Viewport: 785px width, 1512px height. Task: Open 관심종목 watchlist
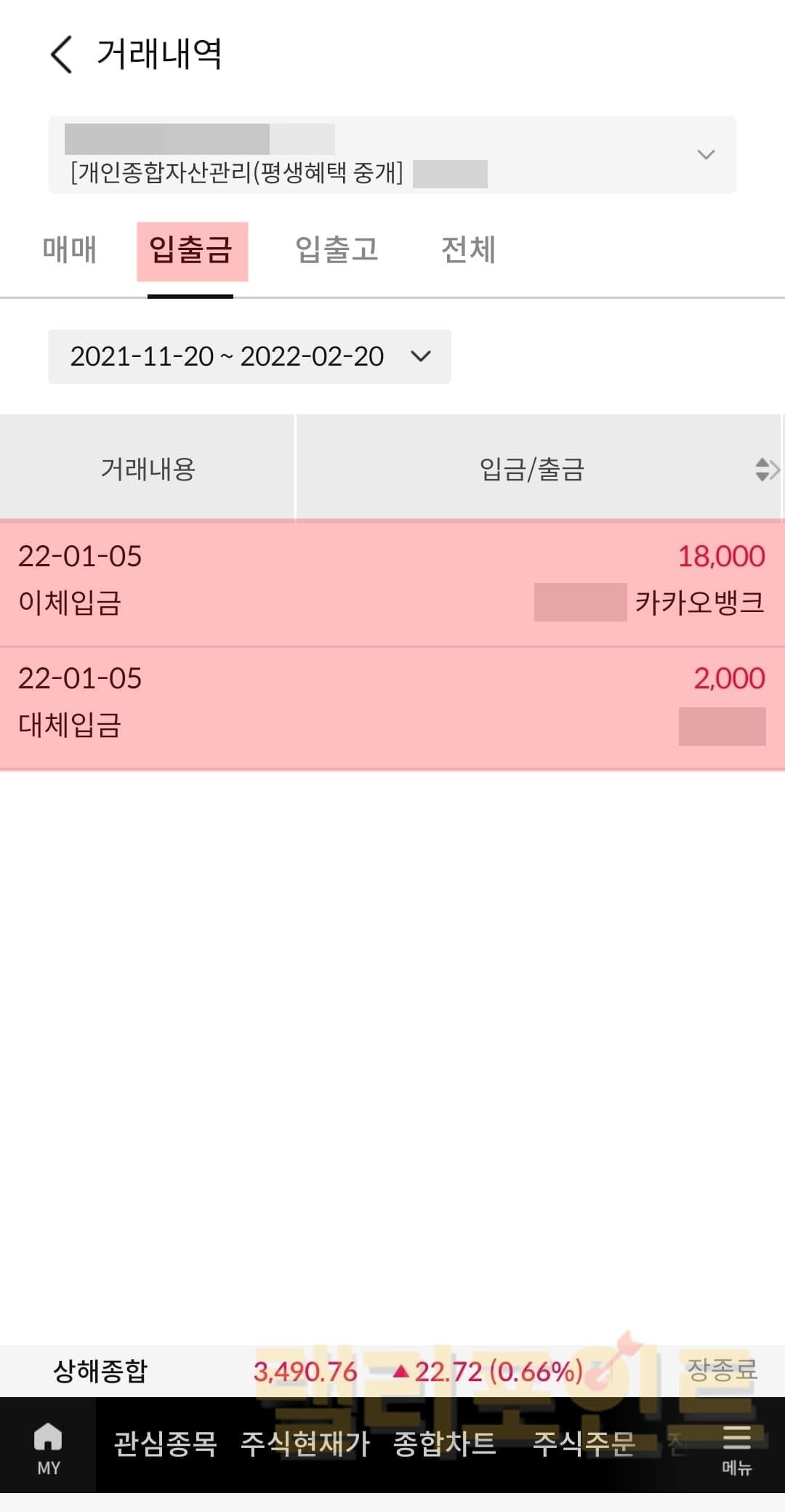[x=165, y=1444]
